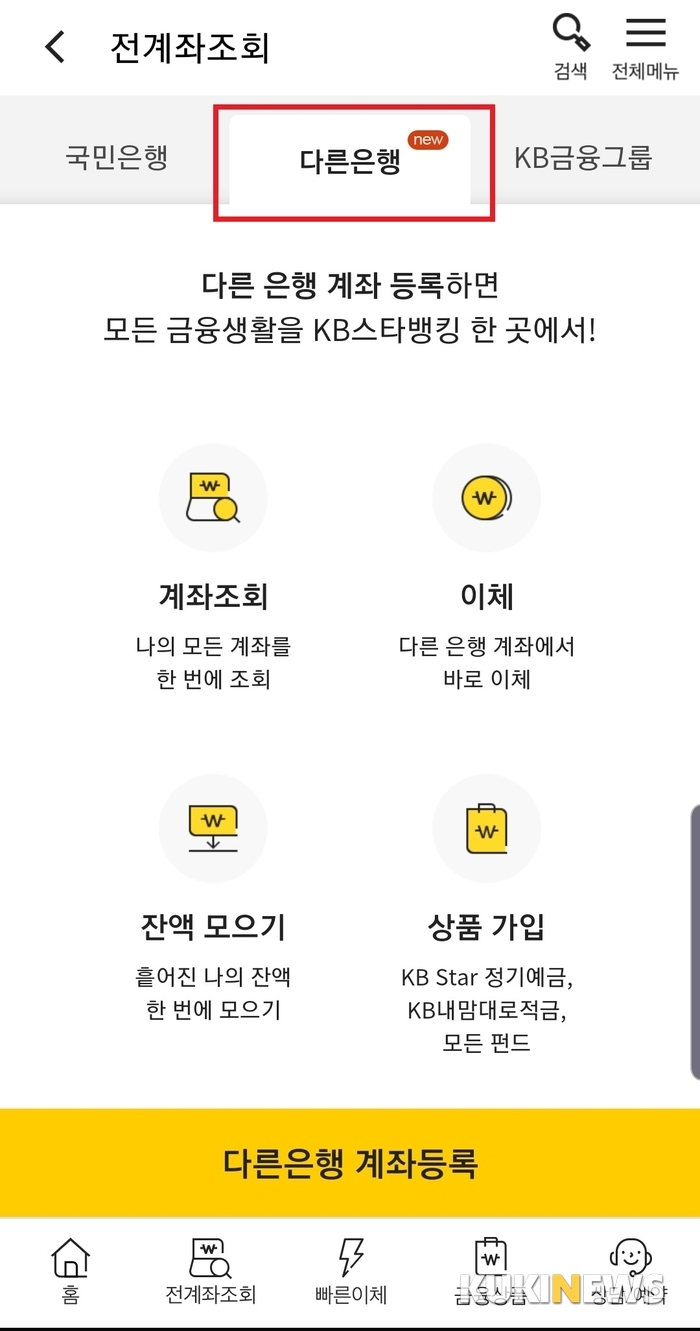The width and height of the screenshot is (700, 1331).
Task: Open the 전체메뉴 hamburger menu
Action: [x=646, y=47]
